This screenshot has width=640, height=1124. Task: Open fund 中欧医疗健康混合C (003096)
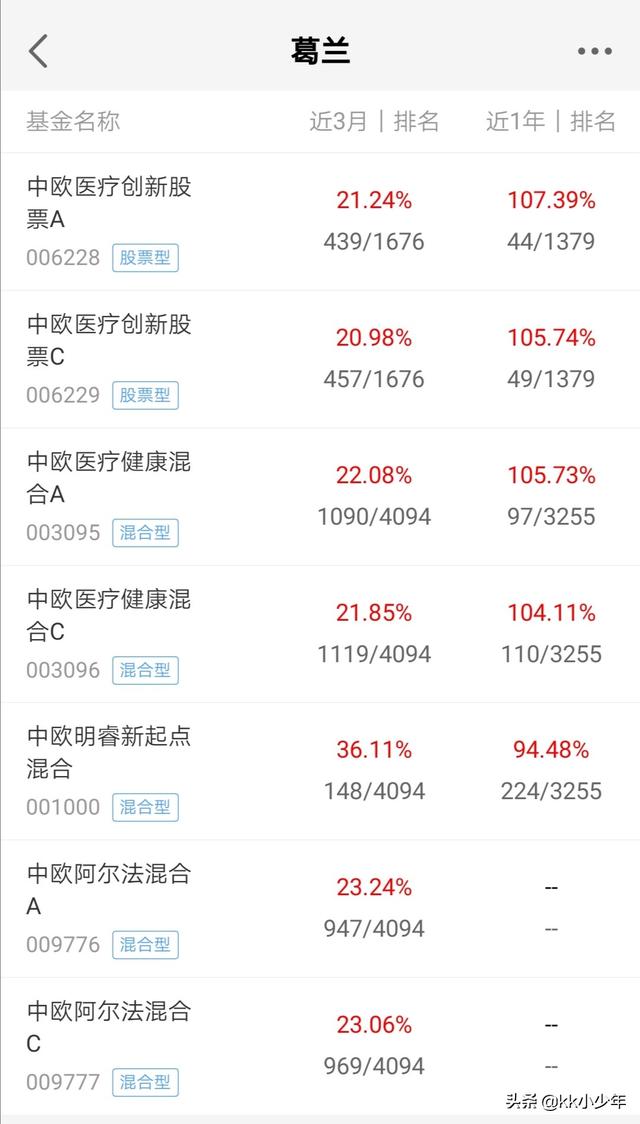[x=320, y=634]
